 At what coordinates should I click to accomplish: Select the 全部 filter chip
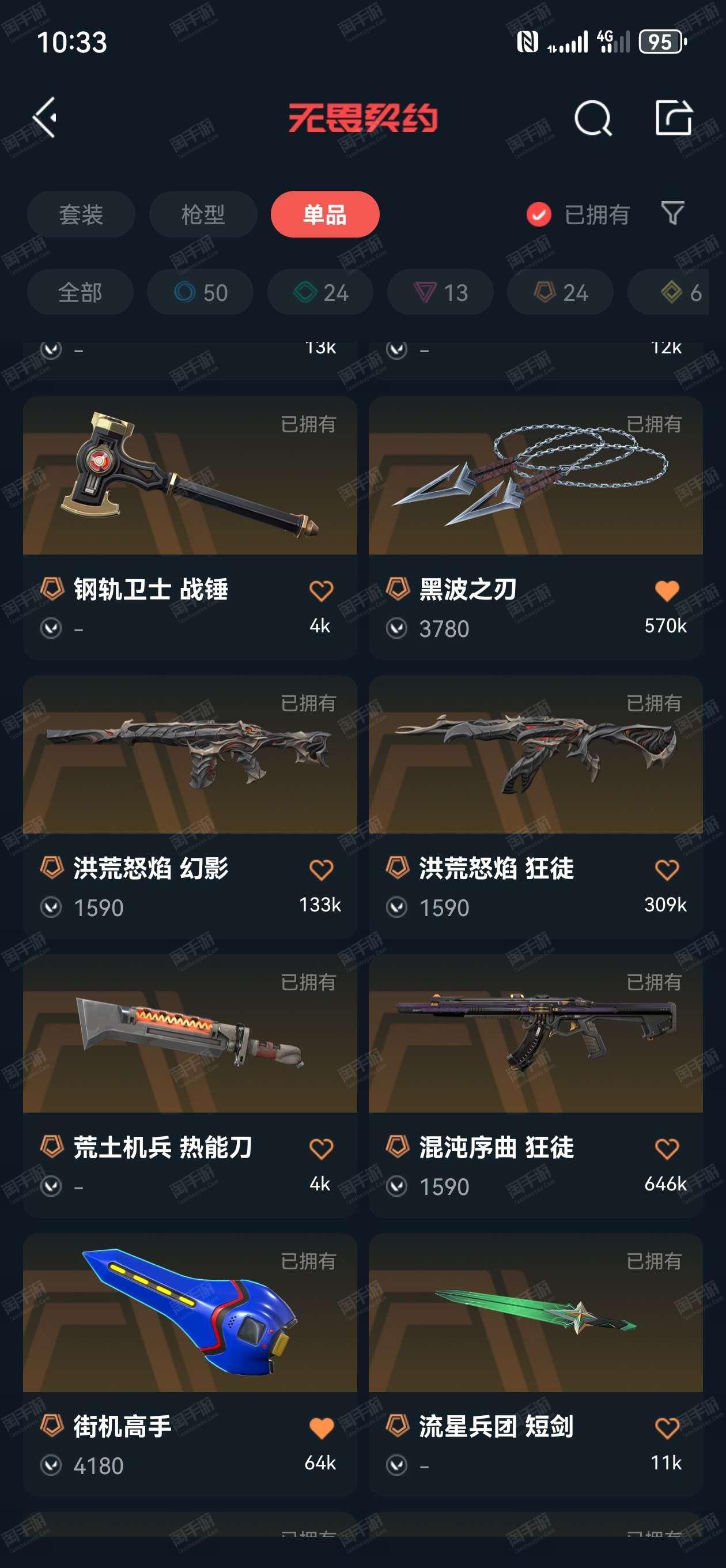point(80,293)
